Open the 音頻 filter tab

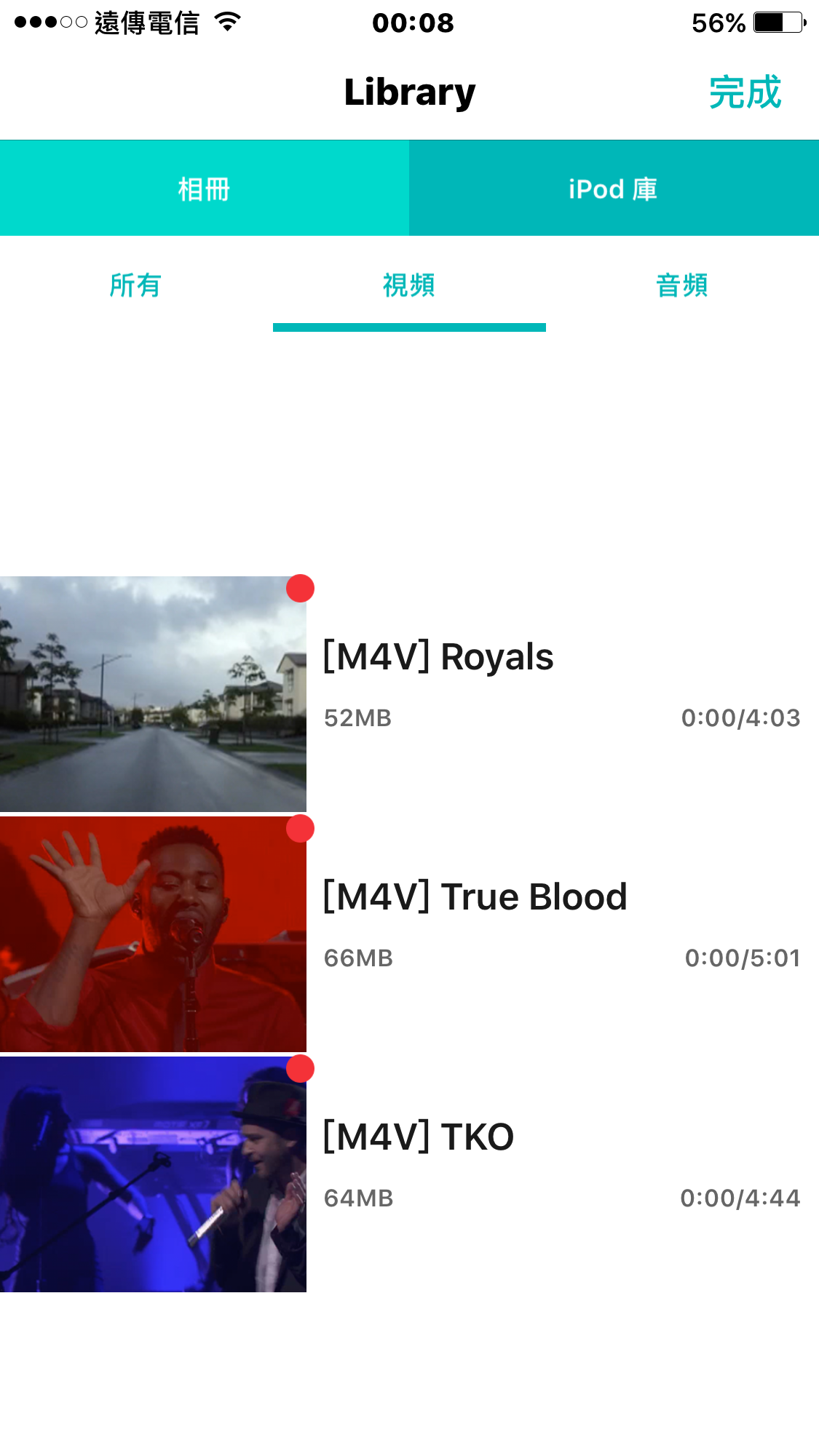point(682,286)
